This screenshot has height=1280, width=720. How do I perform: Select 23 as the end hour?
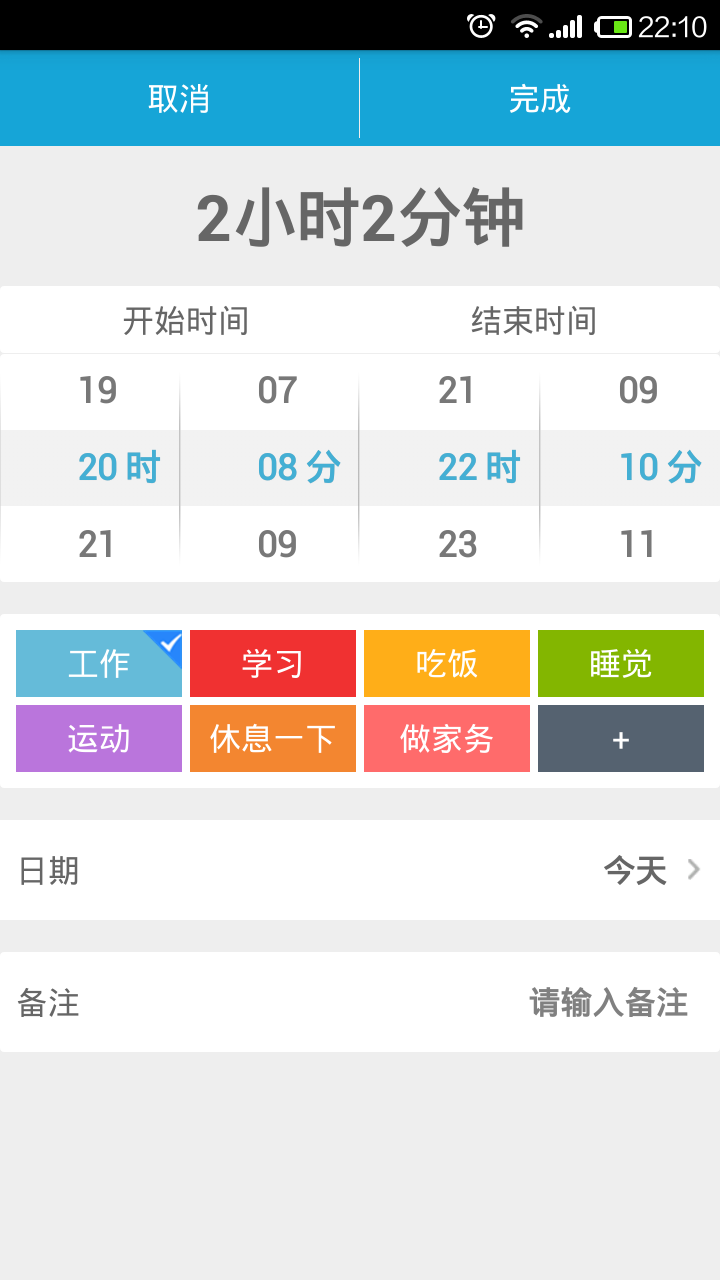tap(460, 544)
